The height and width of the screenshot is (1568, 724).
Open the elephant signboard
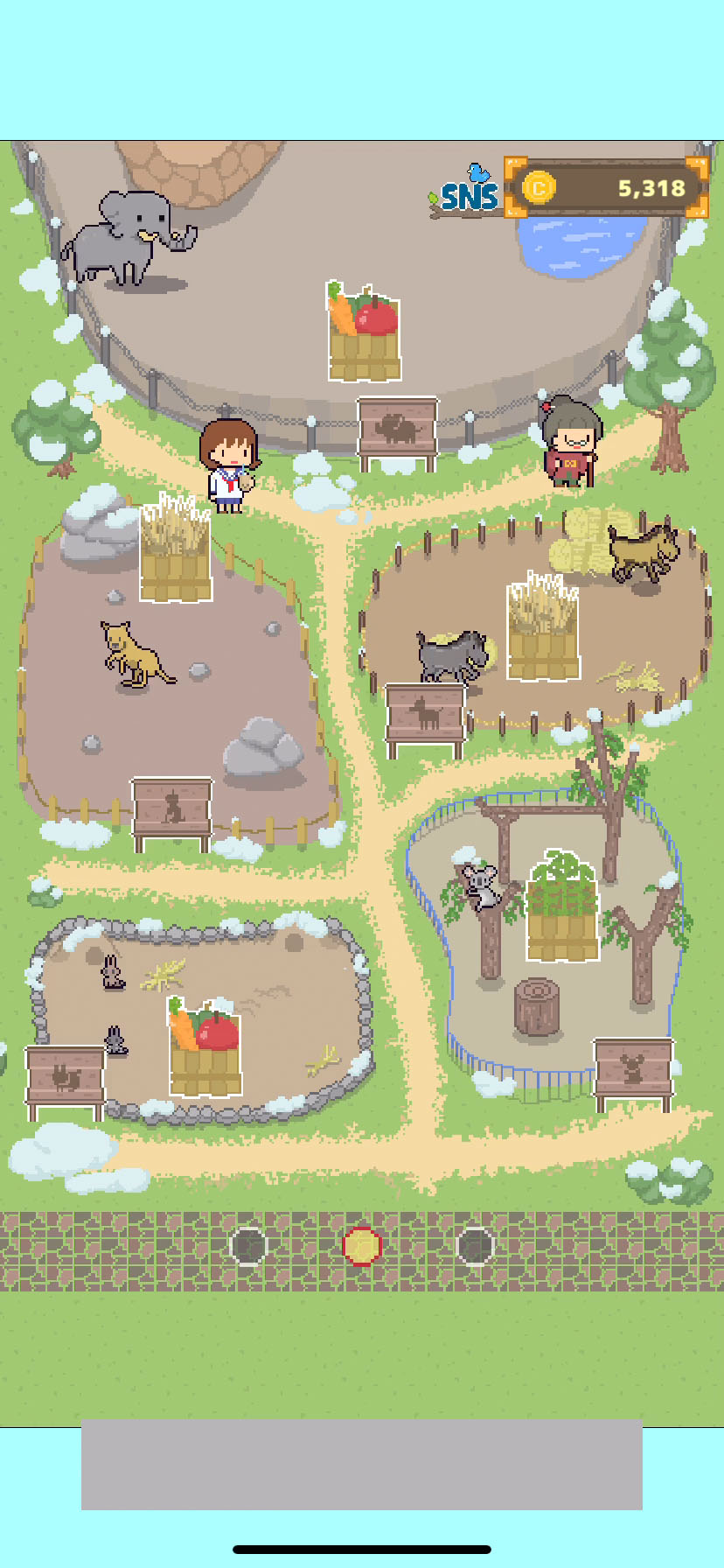pos(397,428)
